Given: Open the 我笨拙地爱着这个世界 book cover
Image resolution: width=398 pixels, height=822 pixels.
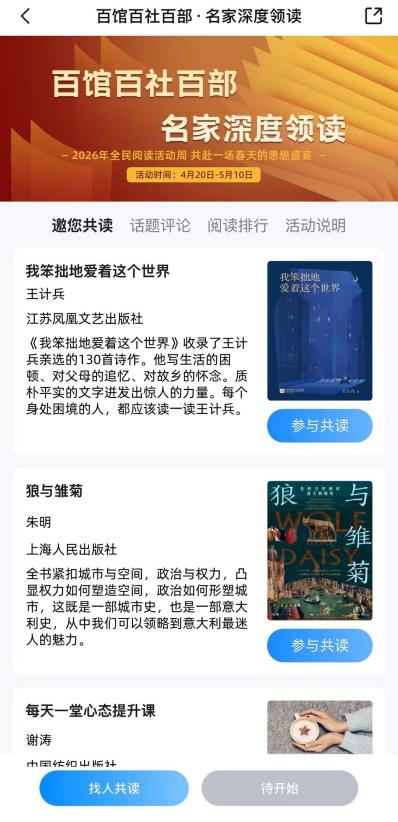Looking at the screenshot, I should point(320,331).
